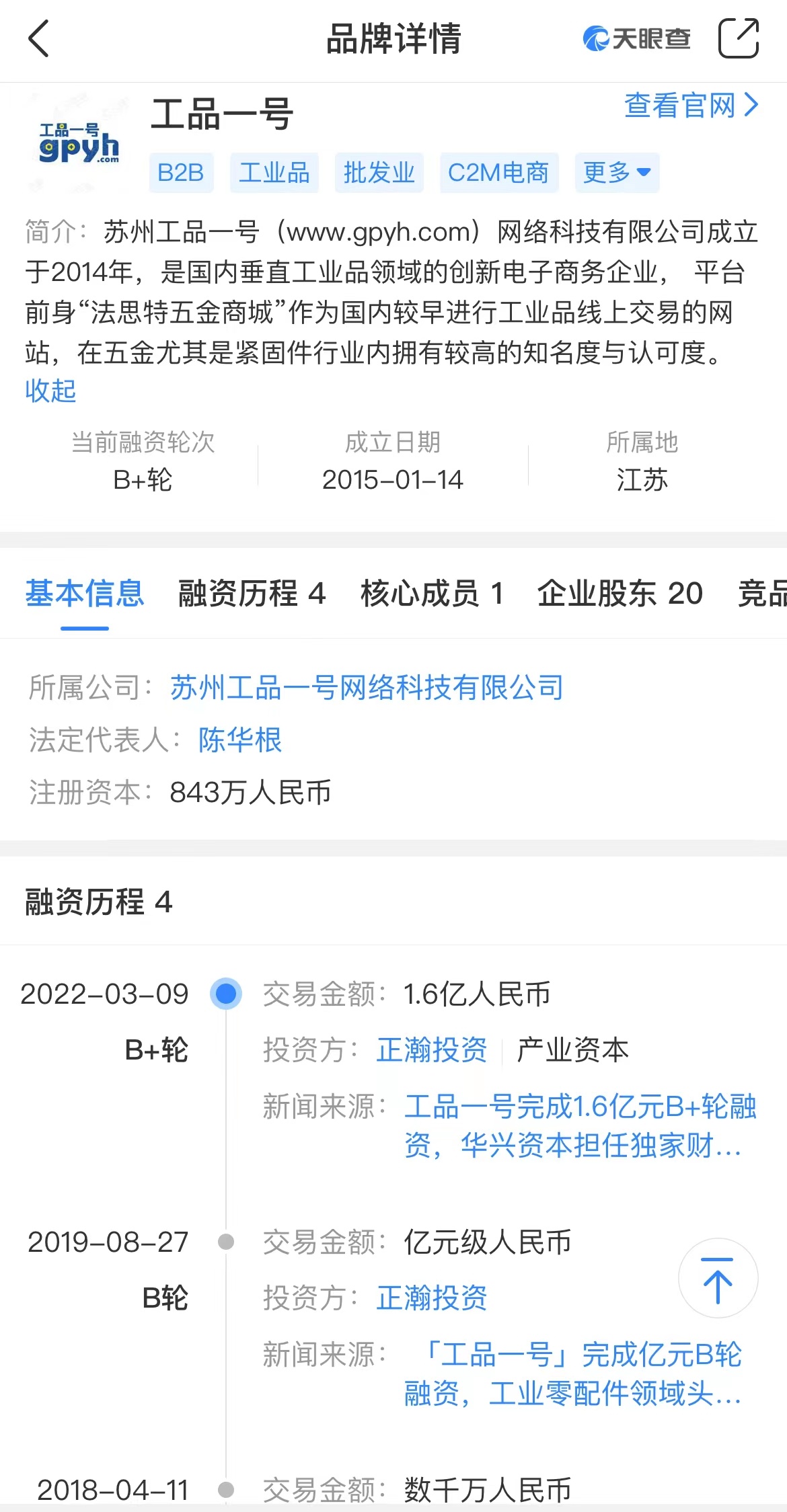
Task: Open news about 亿元B轮融资
Action: (574, 1374)
